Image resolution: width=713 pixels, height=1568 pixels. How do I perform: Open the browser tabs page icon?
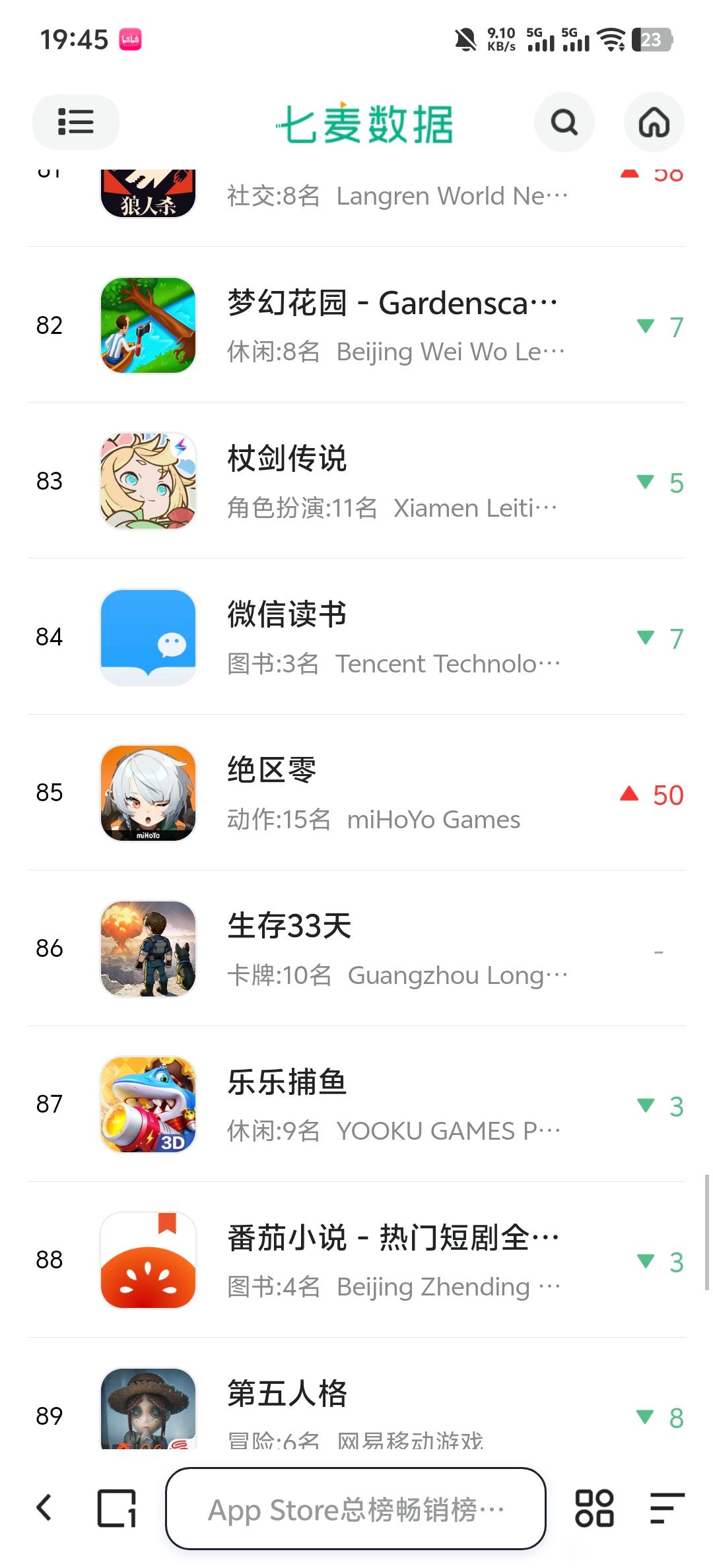[117, 1508]
